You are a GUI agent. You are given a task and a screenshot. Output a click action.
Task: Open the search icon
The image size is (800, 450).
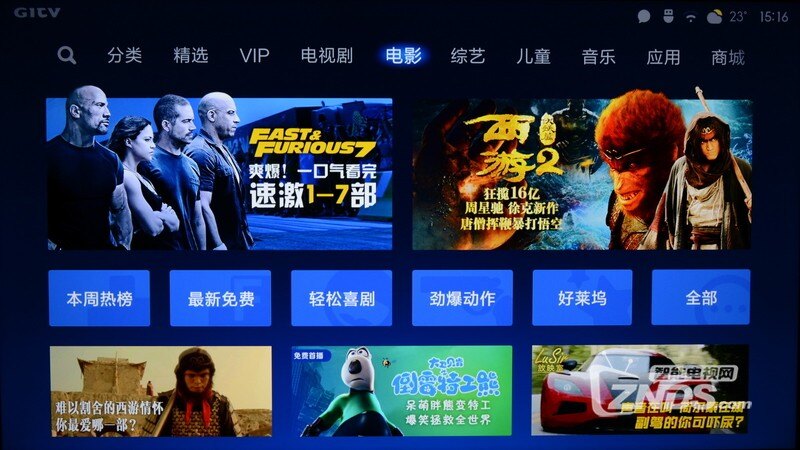click(x=66, y=56)
